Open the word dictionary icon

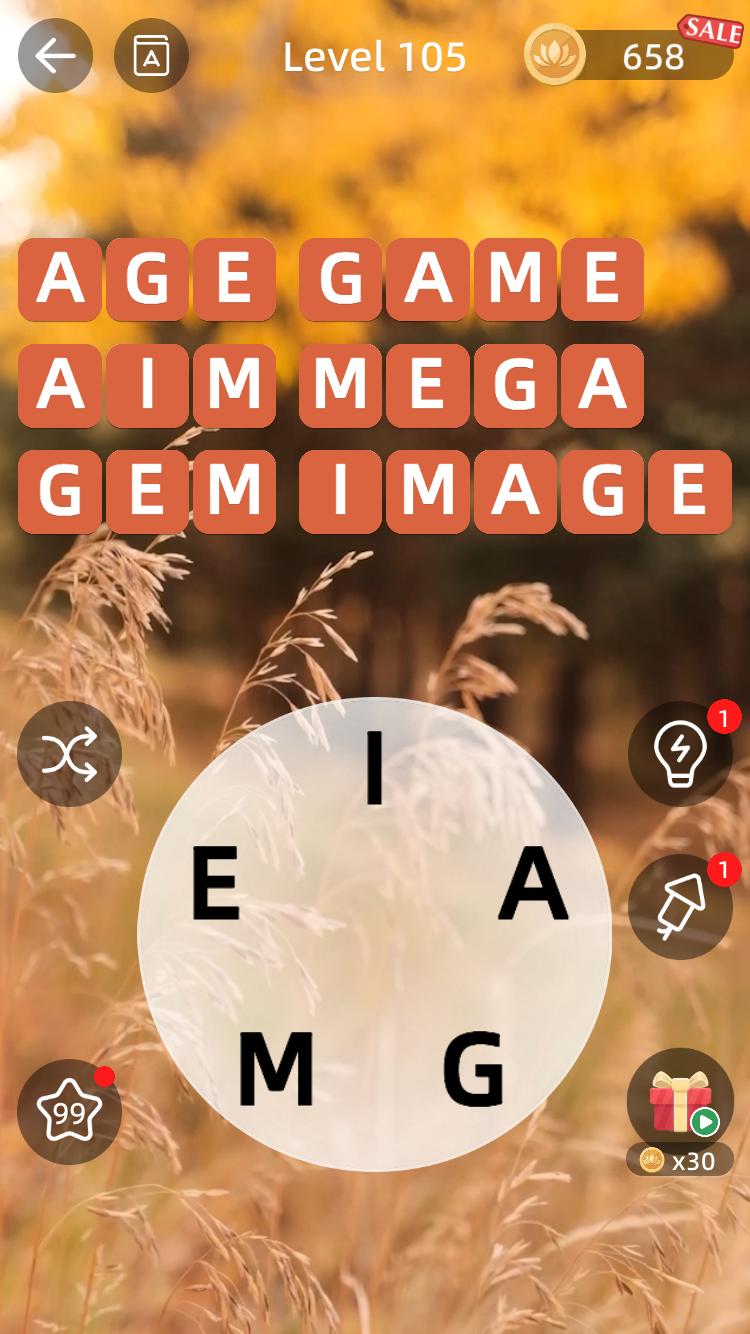(152, 56)
